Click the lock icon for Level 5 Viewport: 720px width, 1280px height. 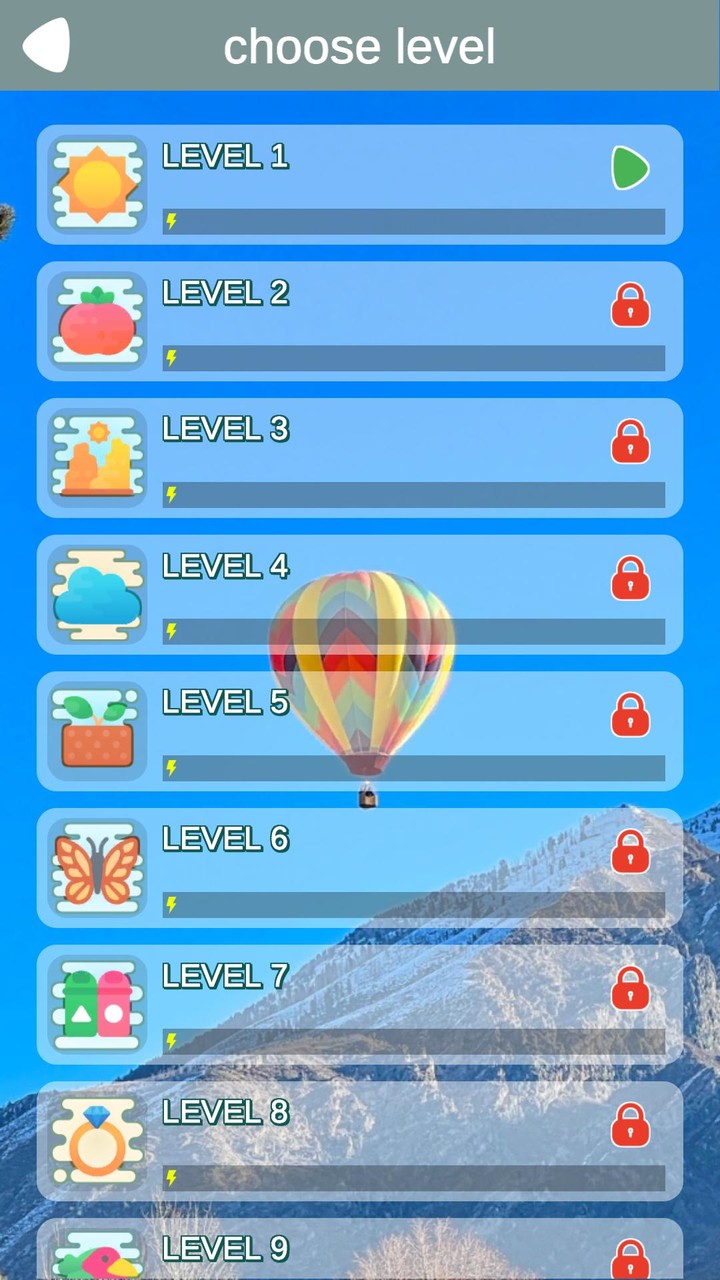point(630,716)
